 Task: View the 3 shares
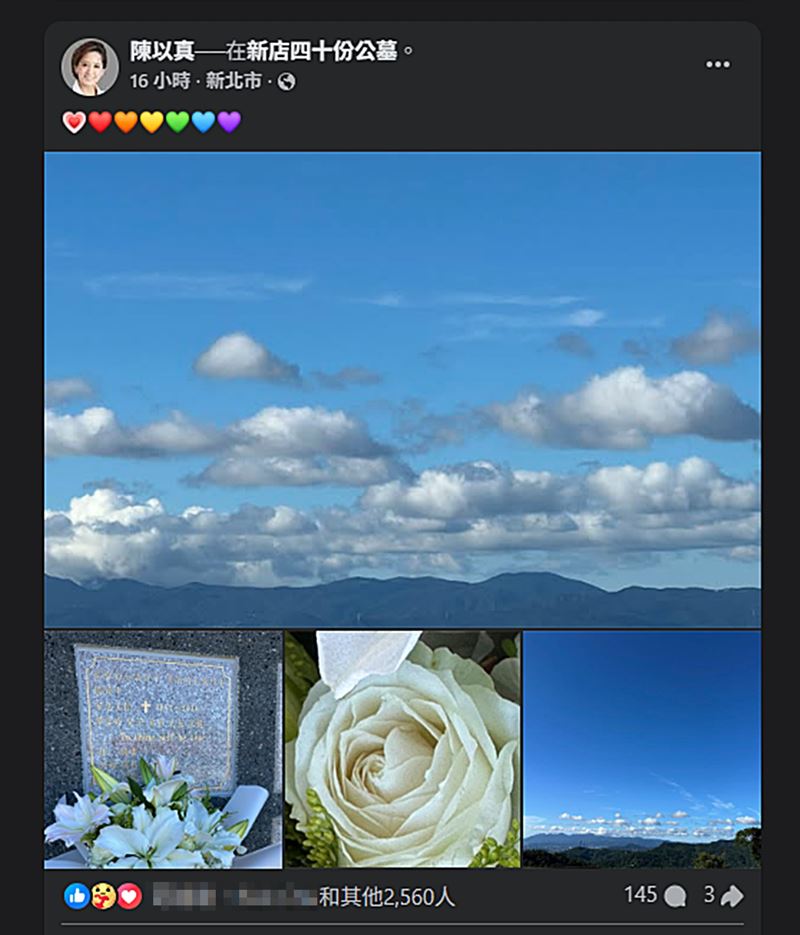click(x=723, y=895)
